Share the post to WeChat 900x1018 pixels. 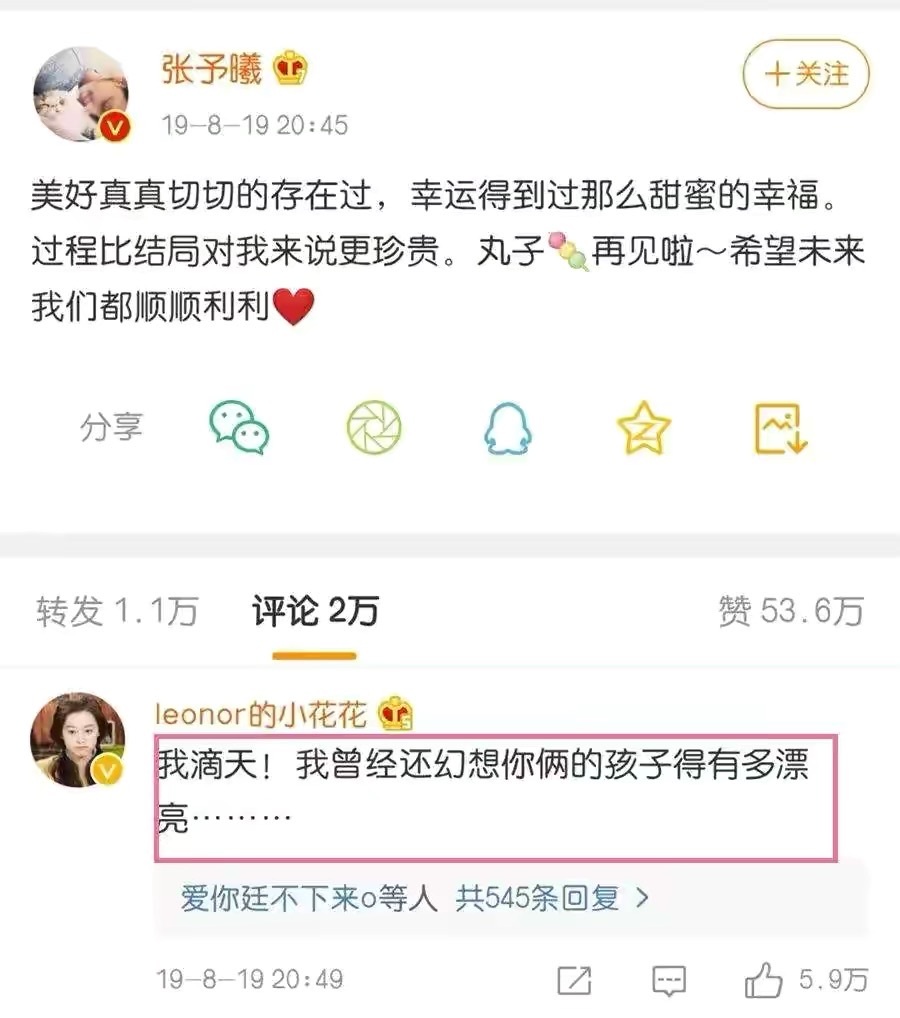[x=239, y=428]
